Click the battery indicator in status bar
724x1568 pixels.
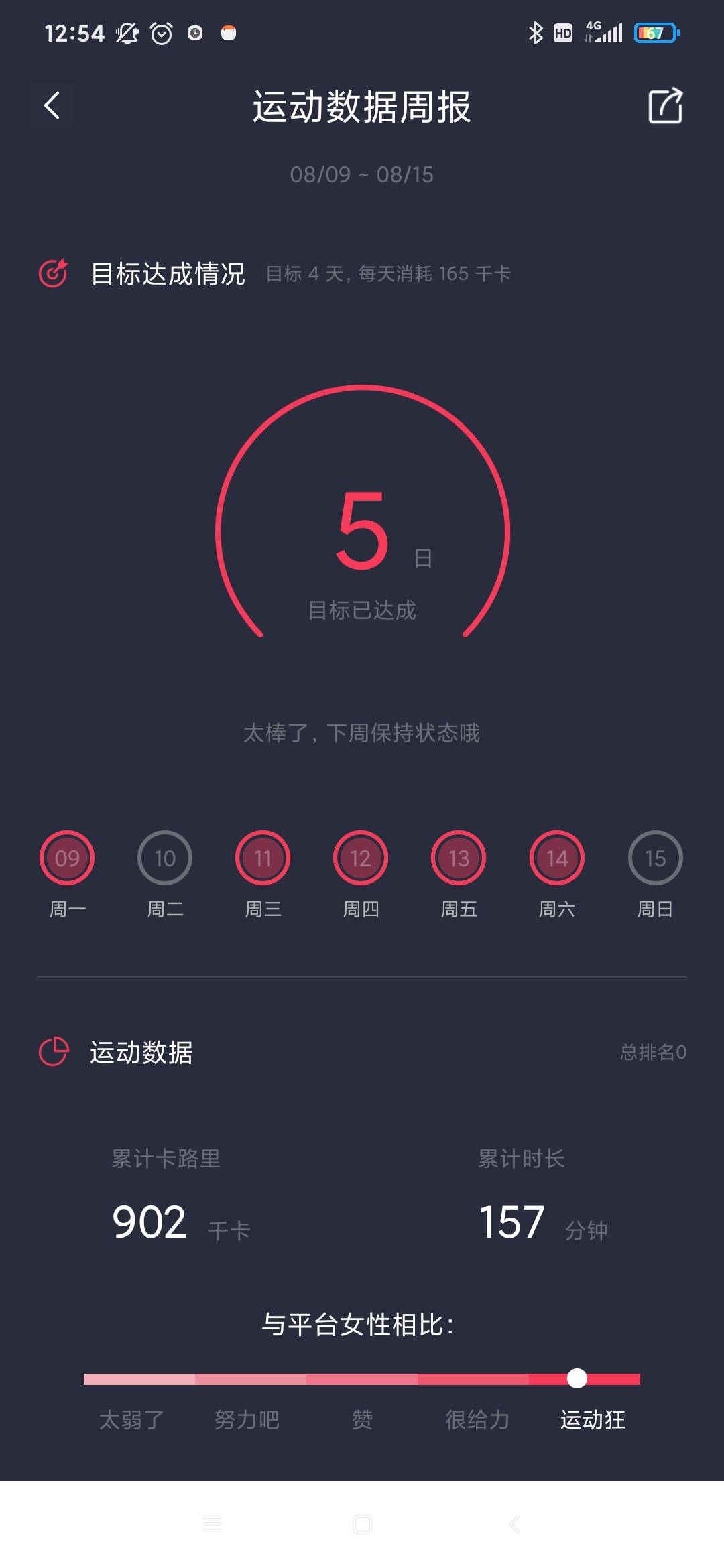[x=656, y=31]
